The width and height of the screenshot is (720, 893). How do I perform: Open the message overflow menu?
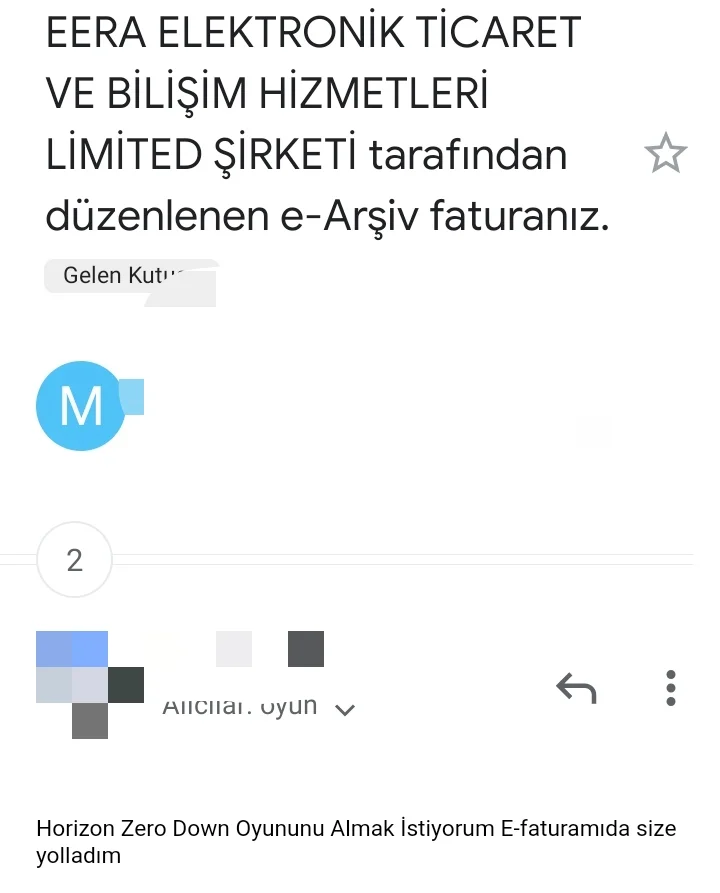tap(671, 688)
